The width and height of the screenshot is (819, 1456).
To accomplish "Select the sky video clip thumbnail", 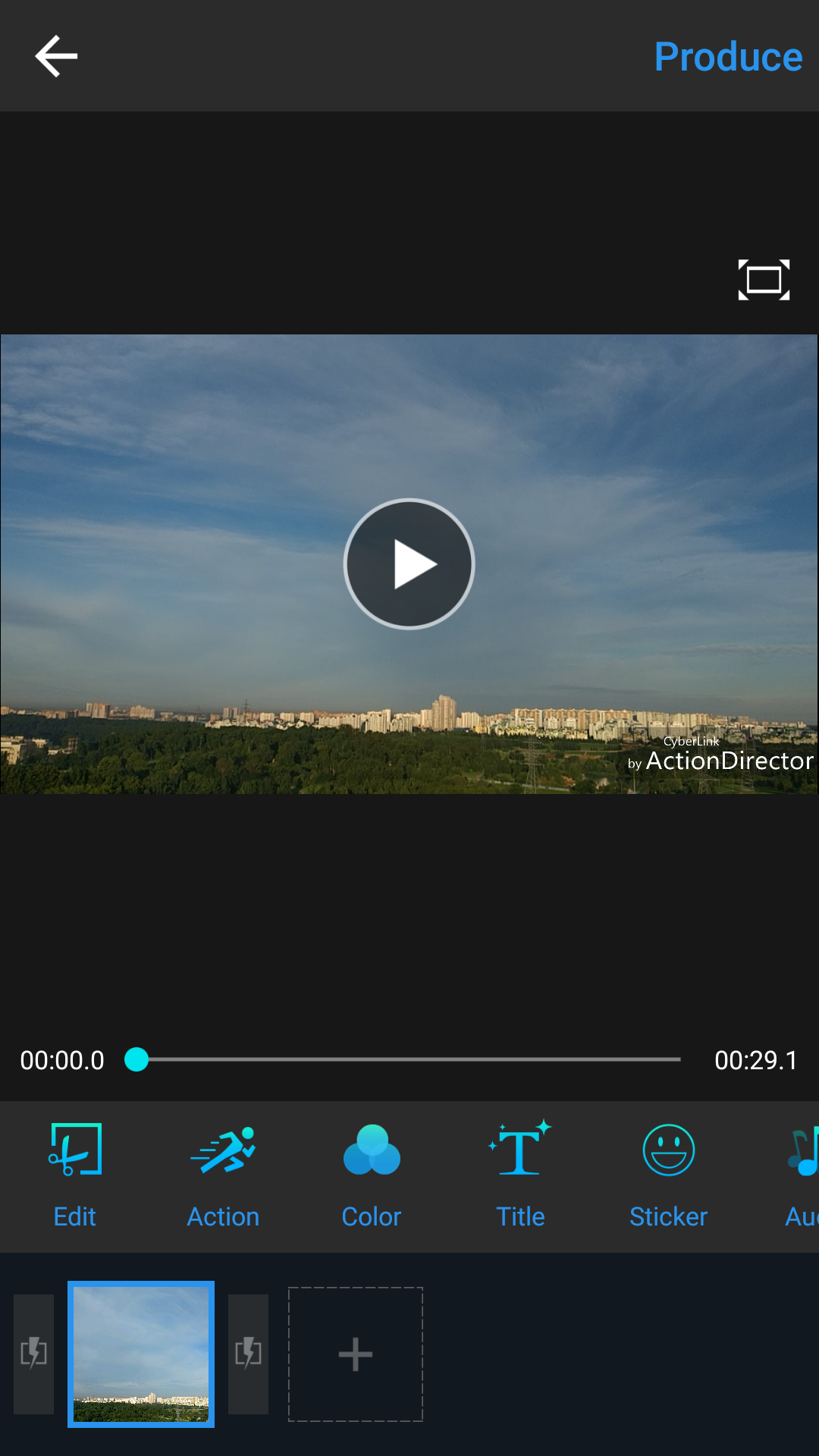I will point(141,1354).
